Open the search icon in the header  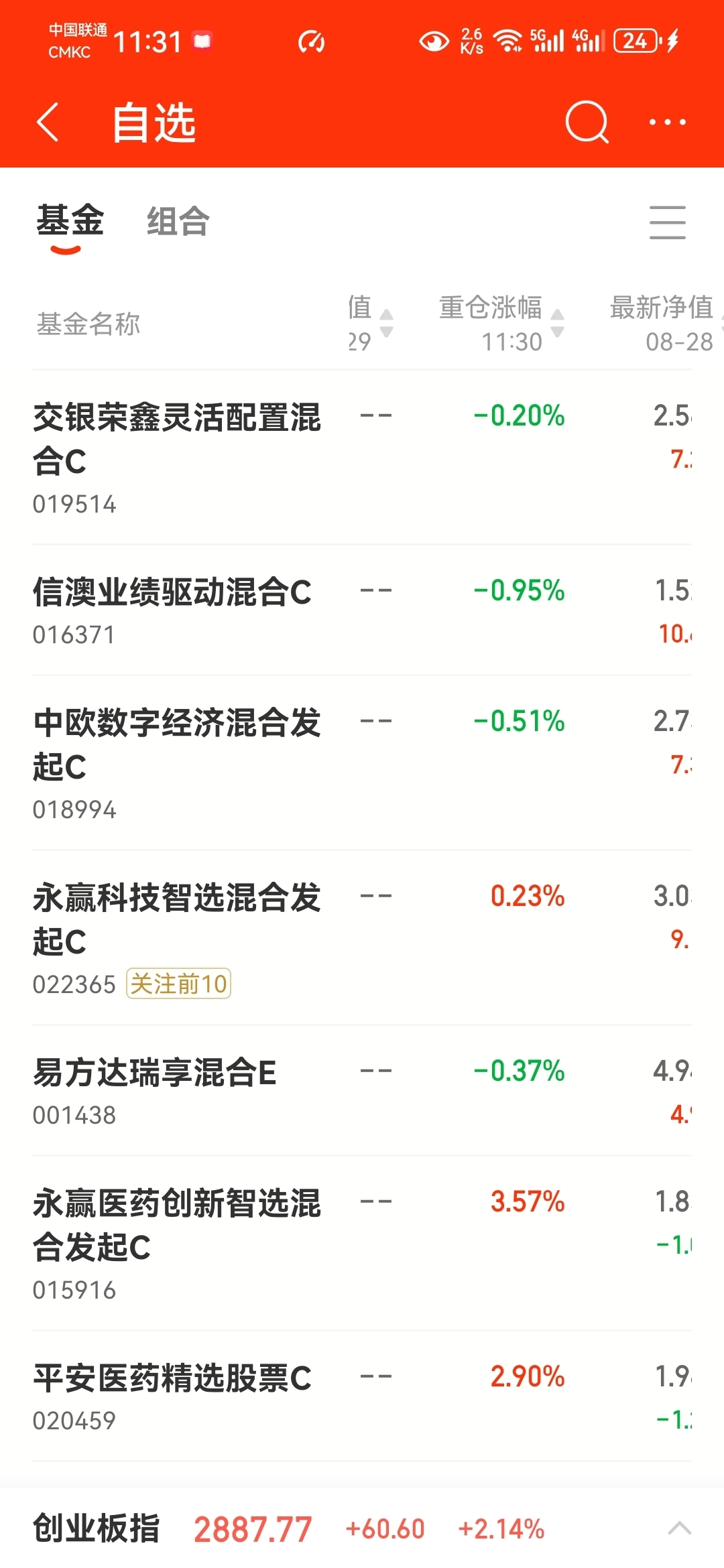click(x=587, y=123)
